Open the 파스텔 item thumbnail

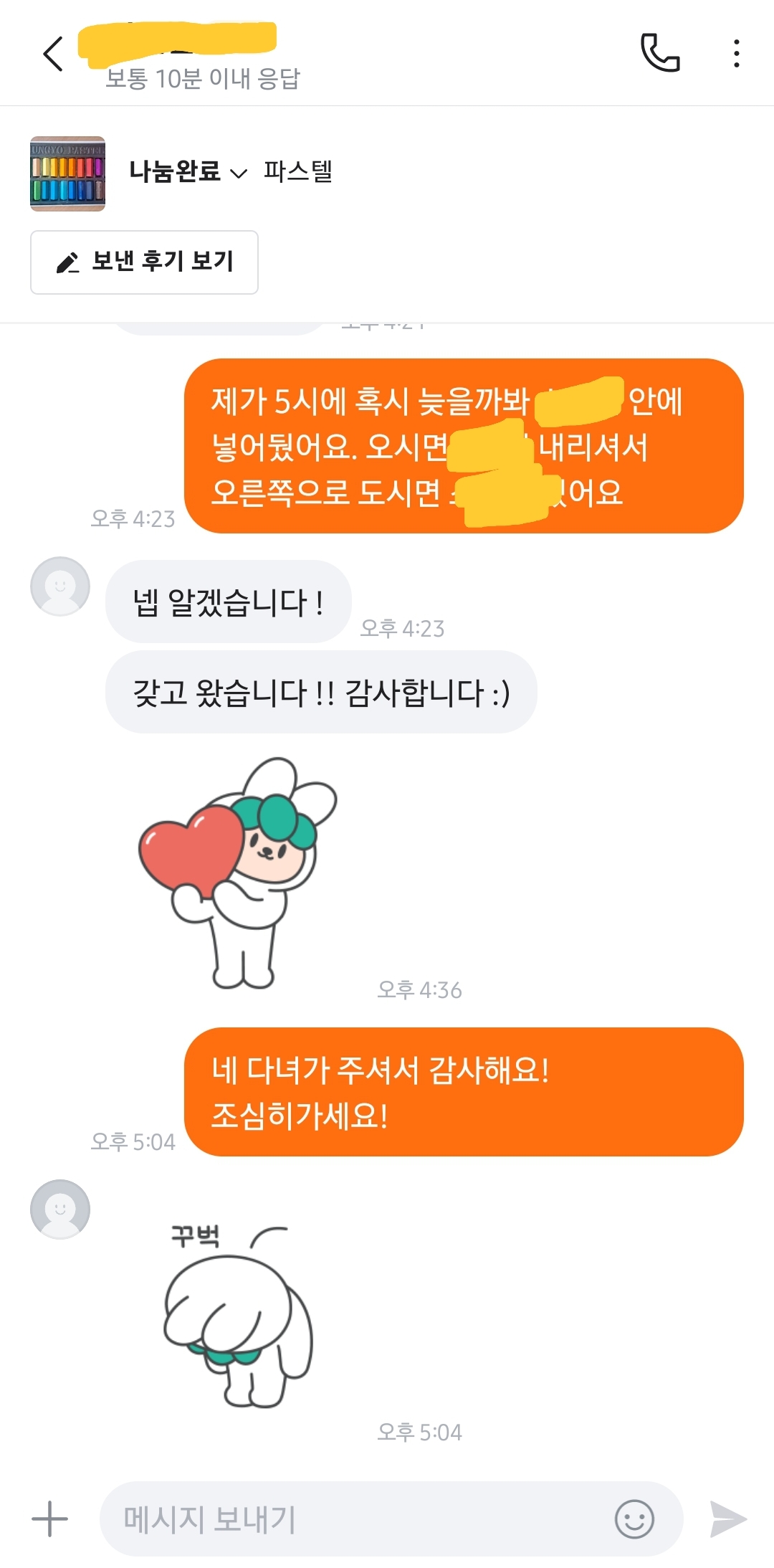pyautogui.click(x=67, y=174)
